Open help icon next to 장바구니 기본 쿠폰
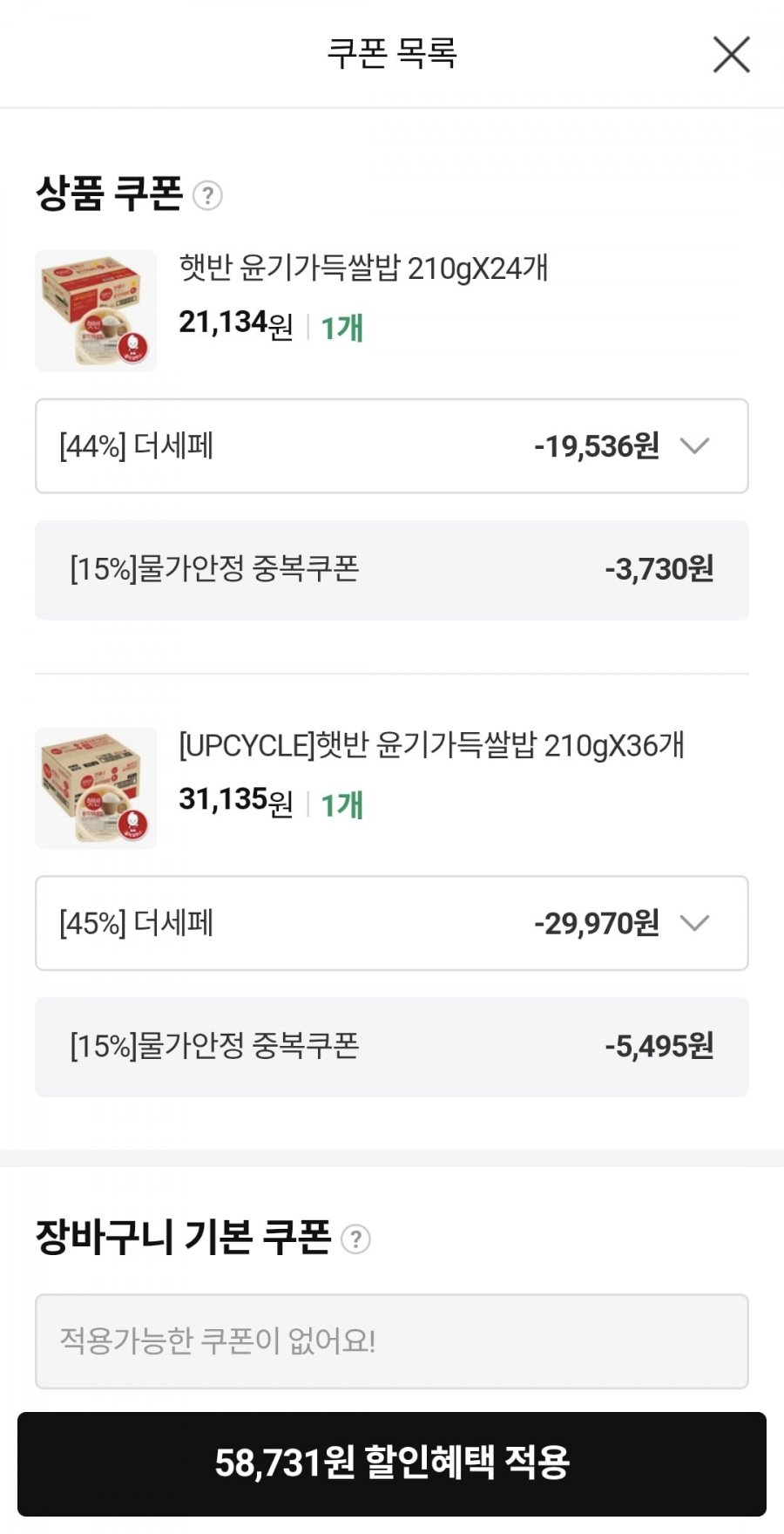This screenshot has height=1534, width=784. 355,1239
